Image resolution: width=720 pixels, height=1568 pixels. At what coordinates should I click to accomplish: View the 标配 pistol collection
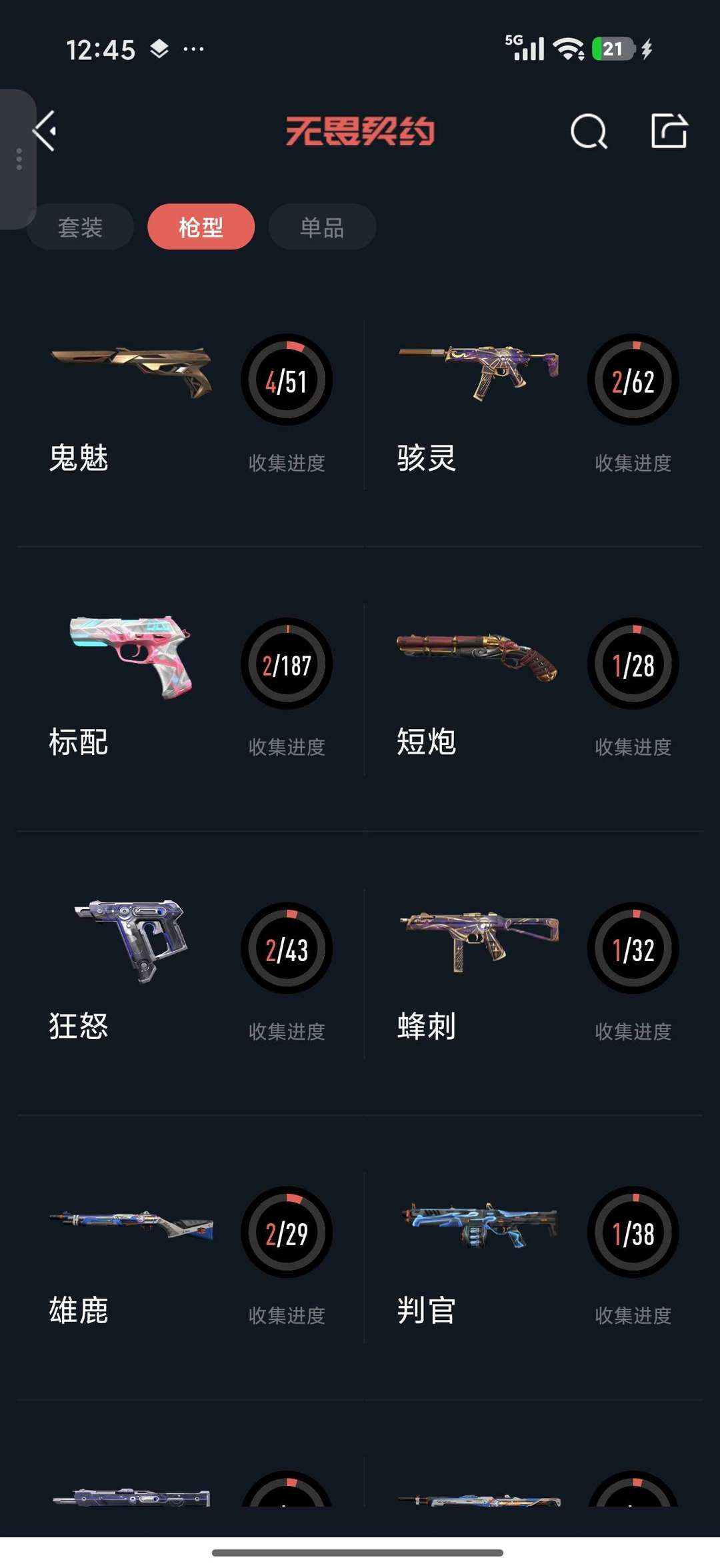click(191, 689)
